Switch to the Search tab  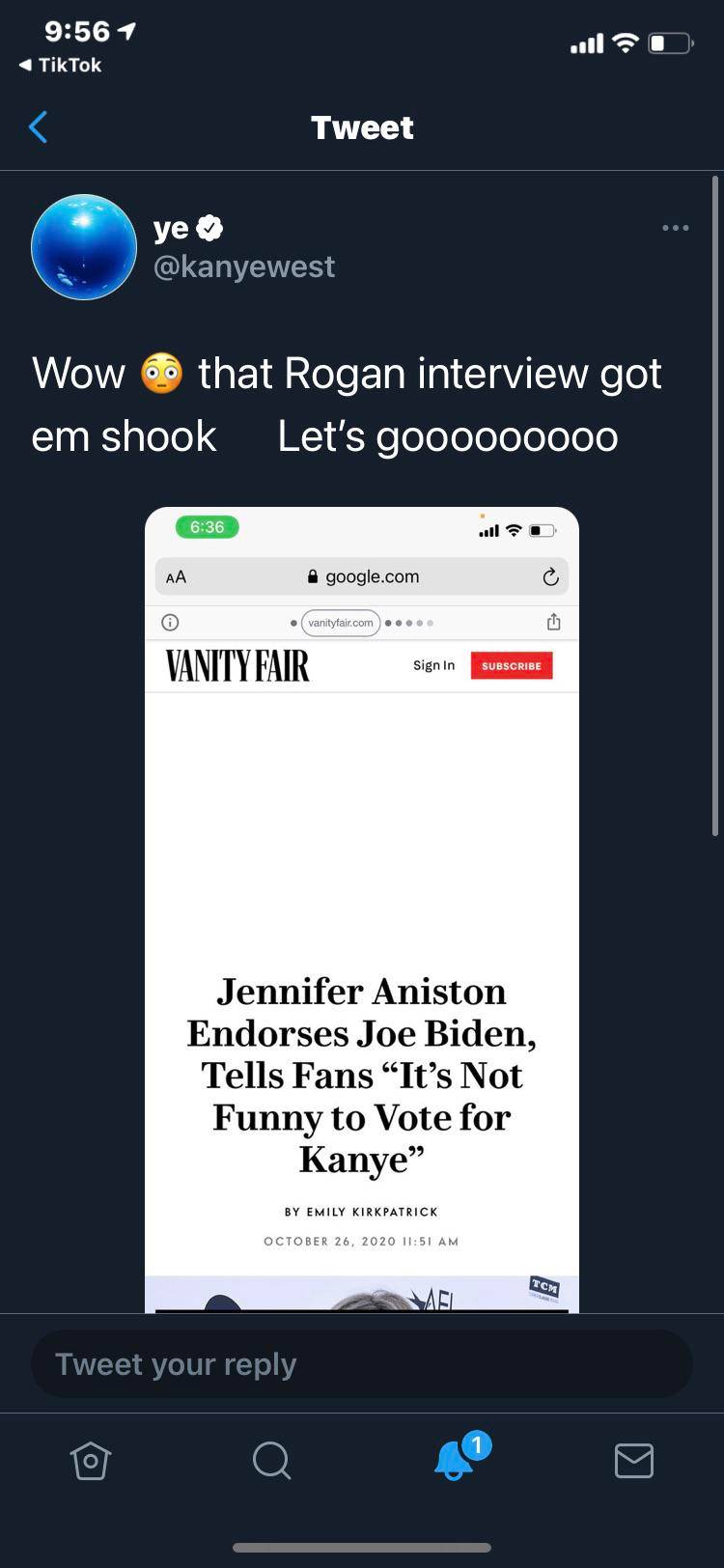coord(271,1460)
